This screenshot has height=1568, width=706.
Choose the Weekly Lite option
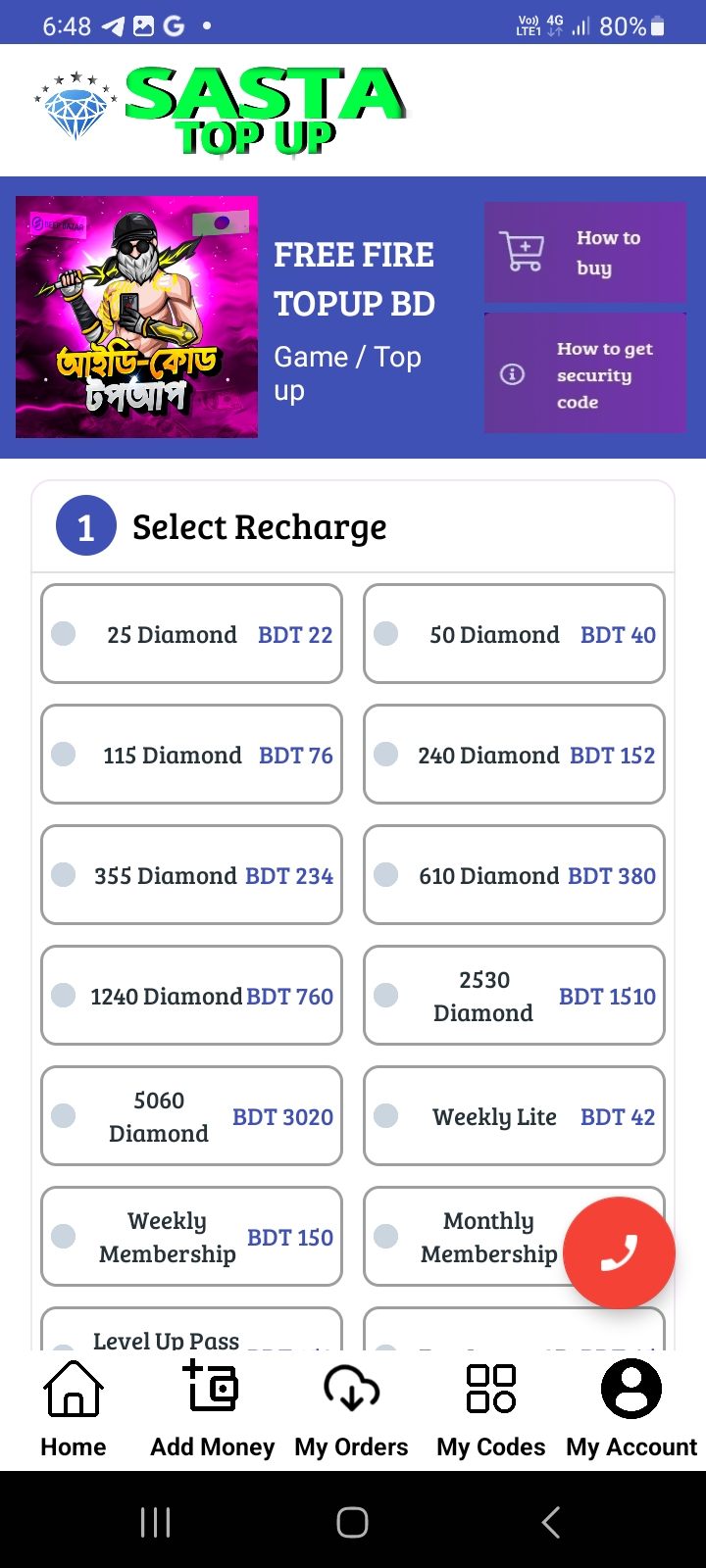(514, 1116)
